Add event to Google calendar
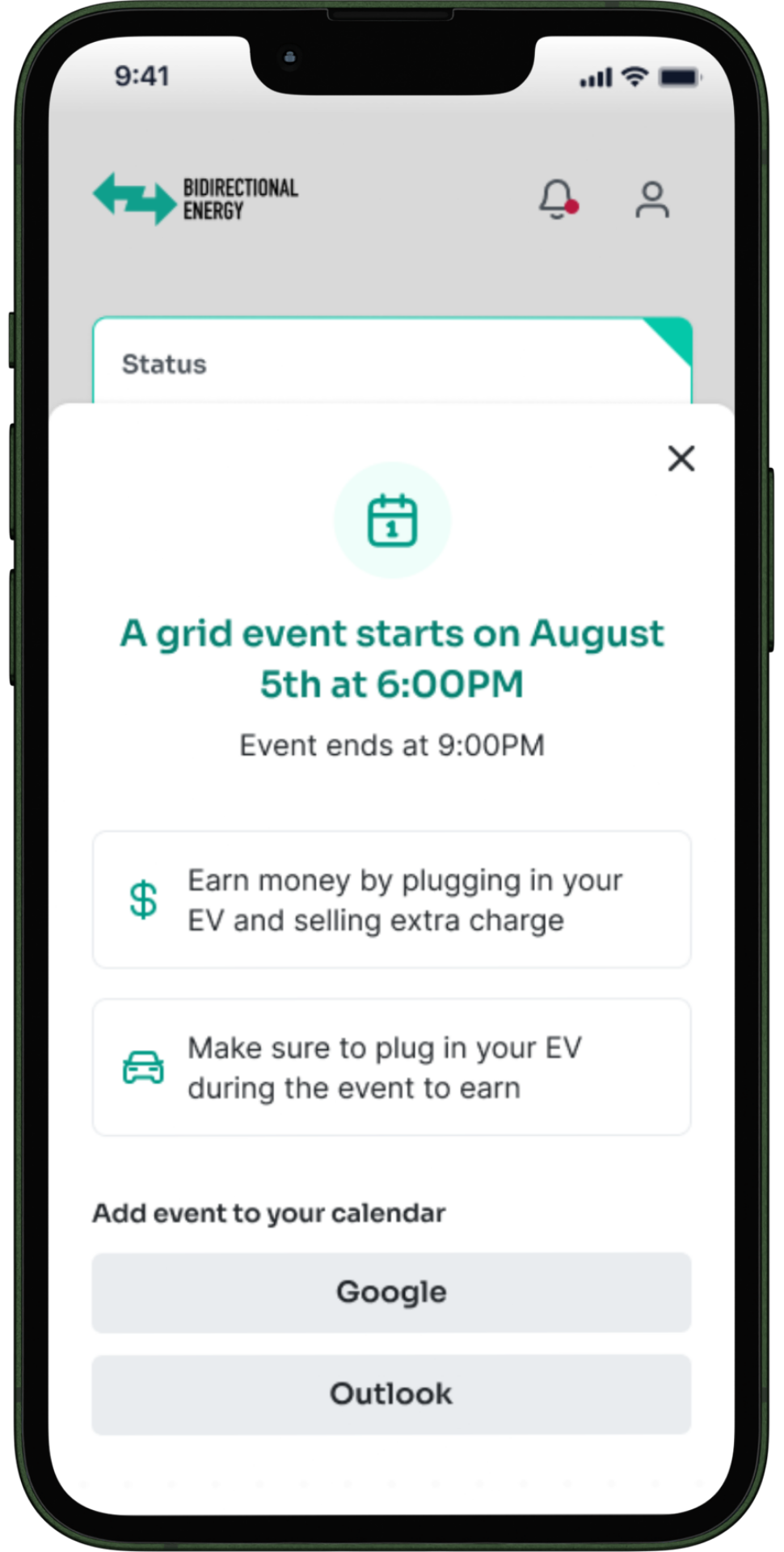 391,1292
